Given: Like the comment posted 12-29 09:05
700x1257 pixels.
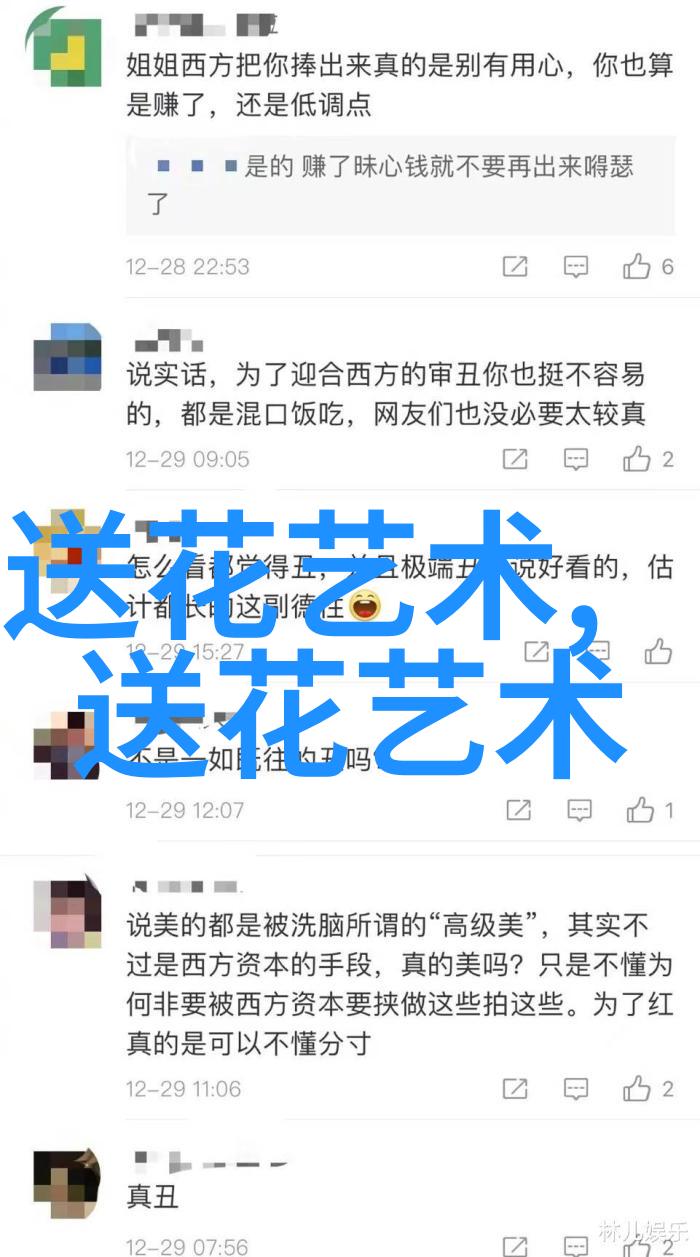Looking at the screenshot, I should tap(637, 459).
